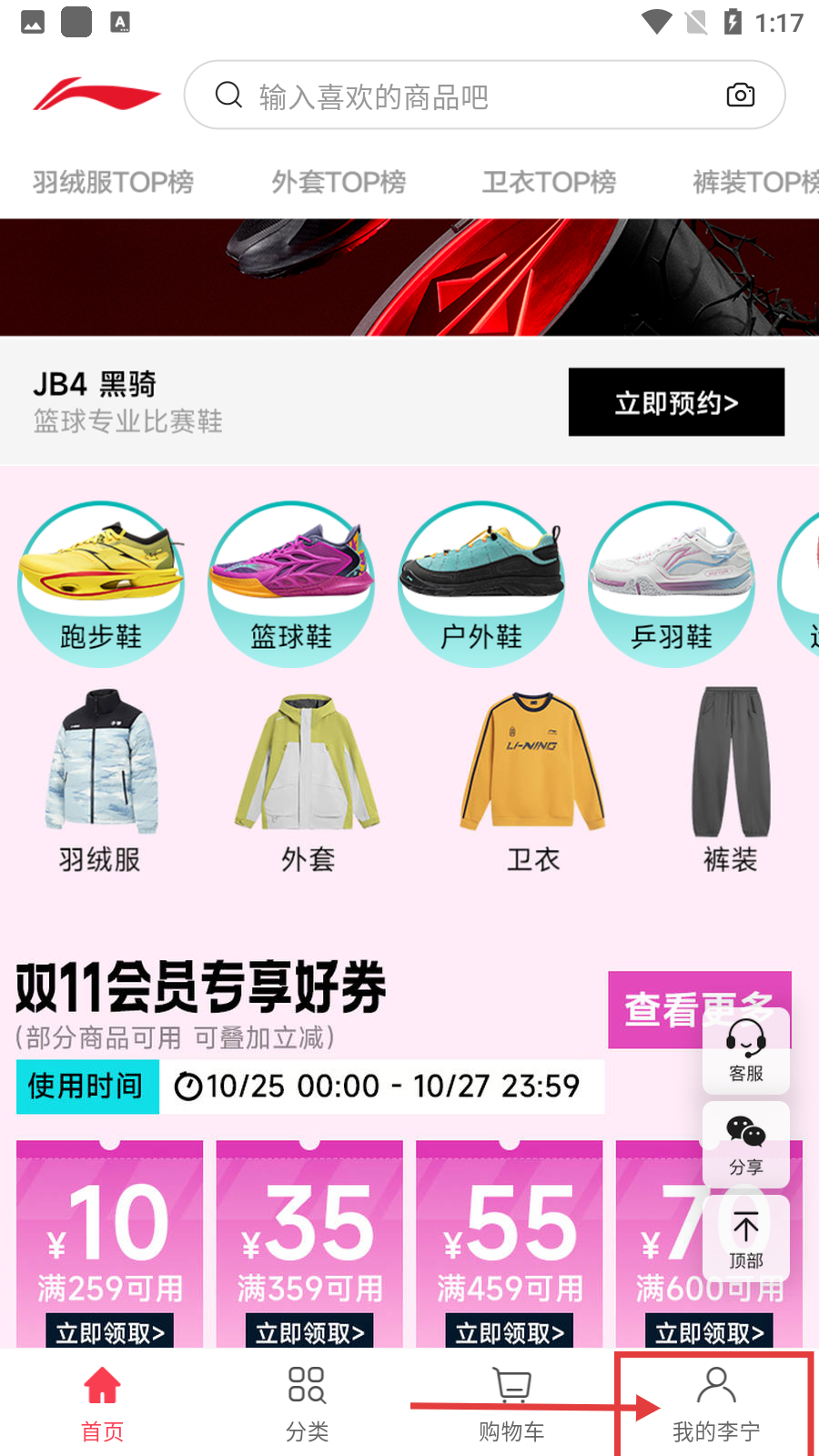Open the camera image search icon

740,95
